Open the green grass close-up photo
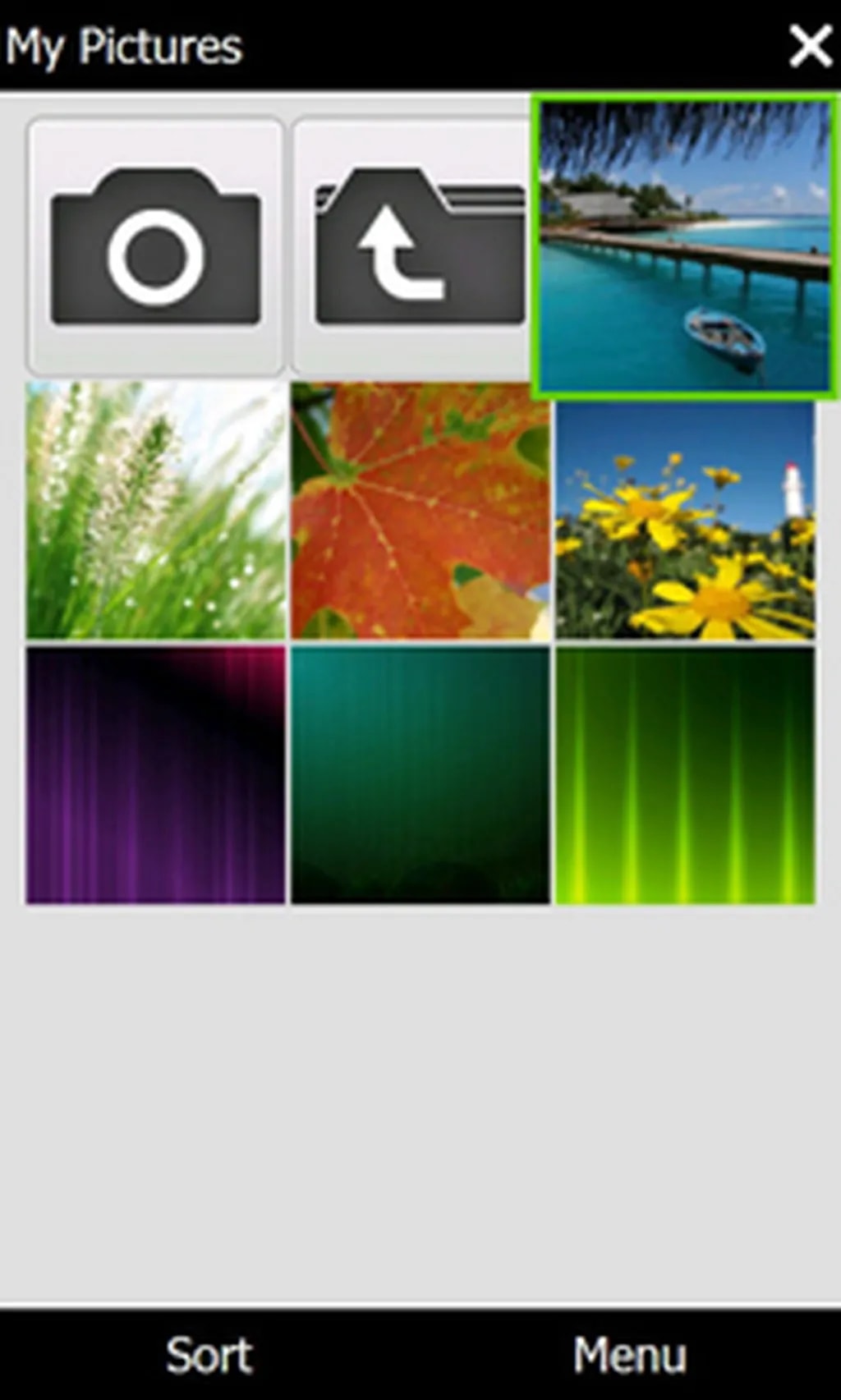This screenshot has height=1400, width=841. [154, 509]
